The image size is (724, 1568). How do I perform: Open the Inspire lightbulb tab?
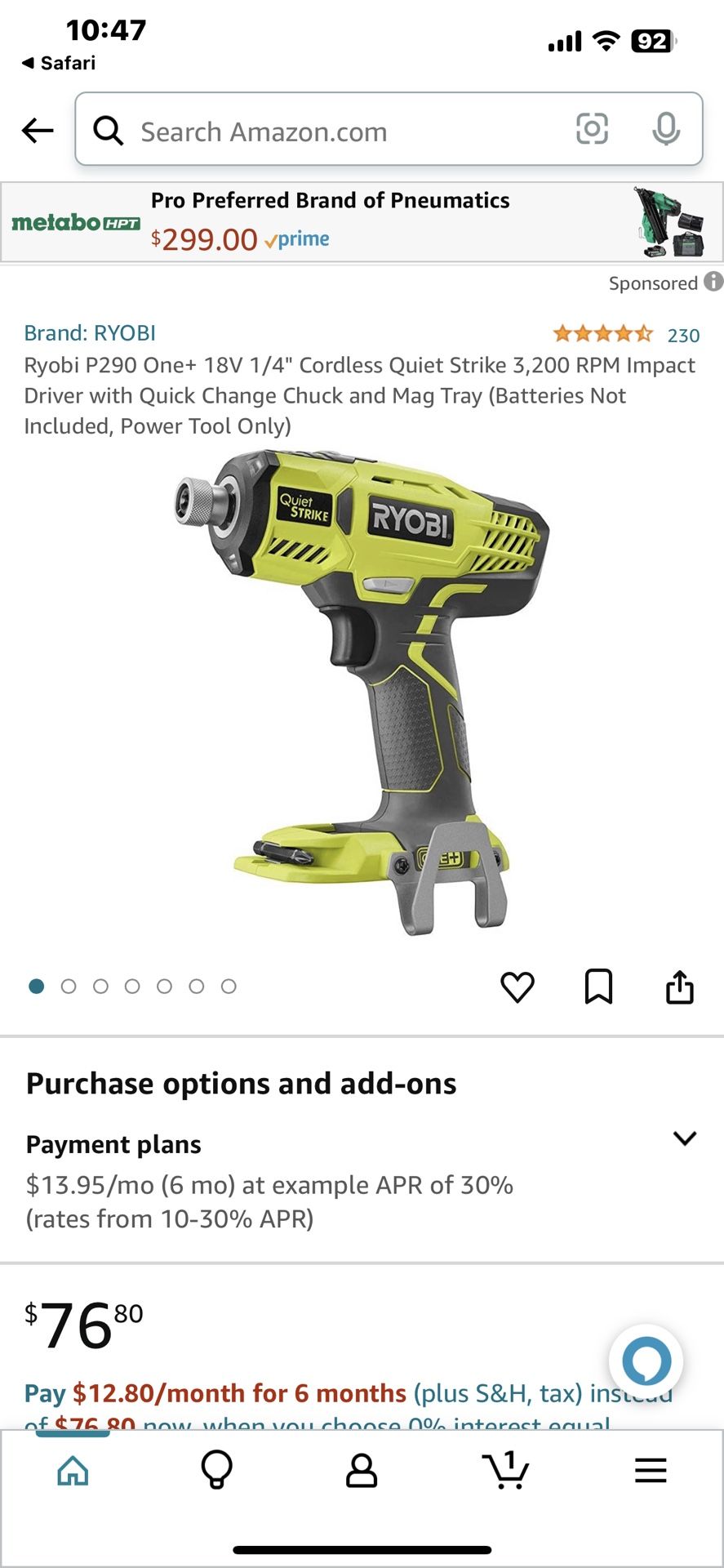[x=217, y=1470]
